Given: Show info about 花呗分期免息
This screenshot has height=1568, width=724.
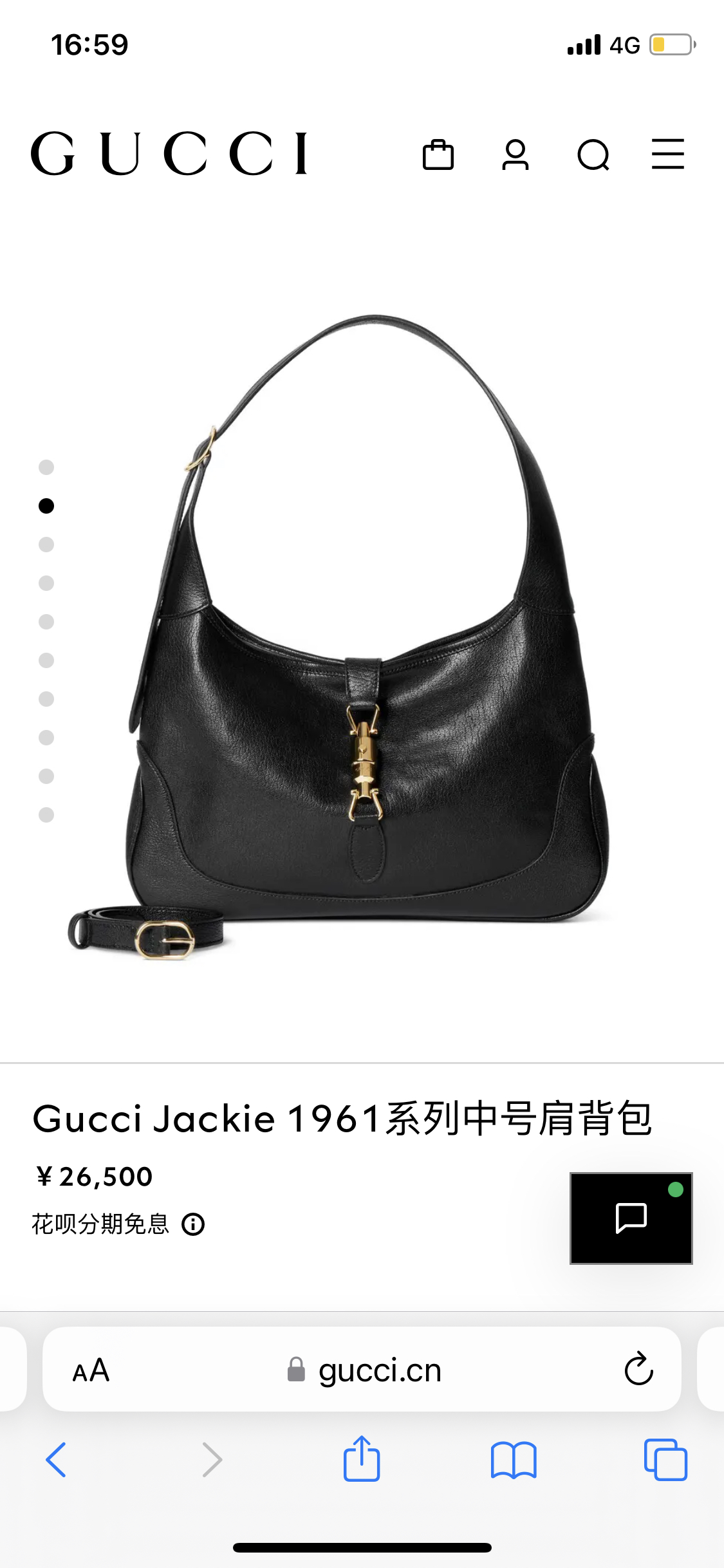Looking at the screenshot, I should 193,1224.
